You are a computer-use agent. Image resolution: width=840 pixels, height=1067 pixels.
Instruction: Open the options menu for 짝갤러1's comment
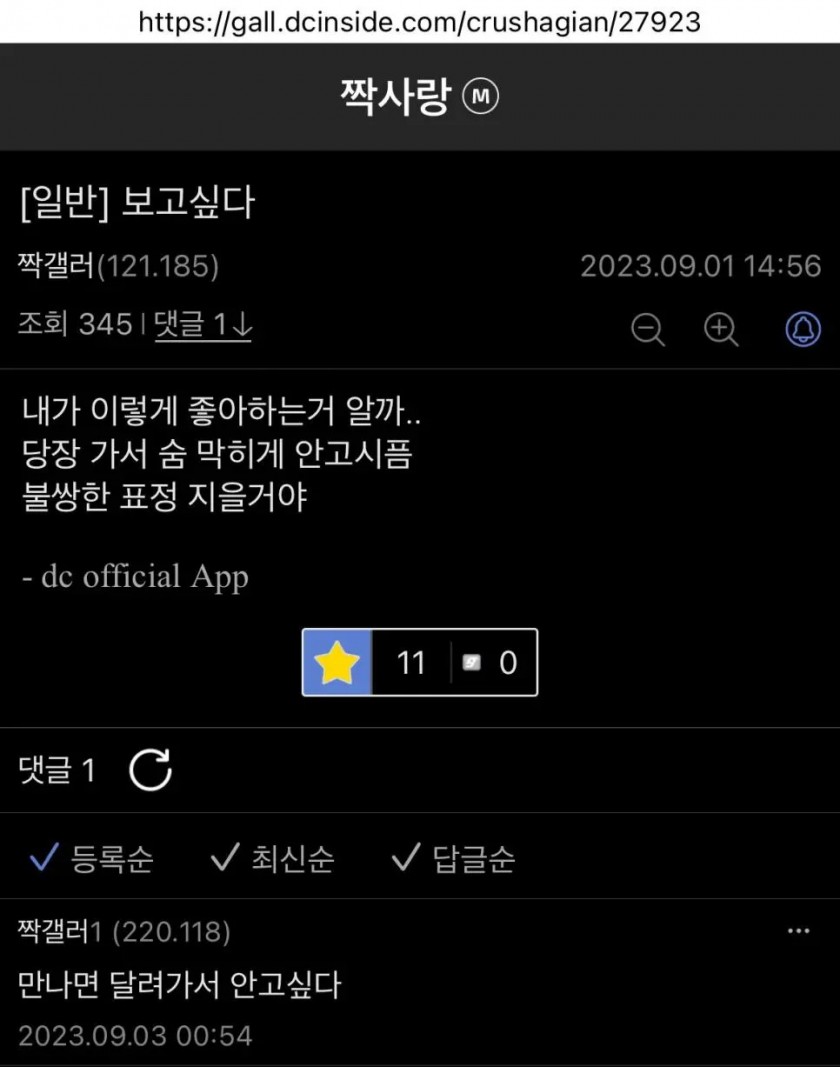click(x=798, y=932)
